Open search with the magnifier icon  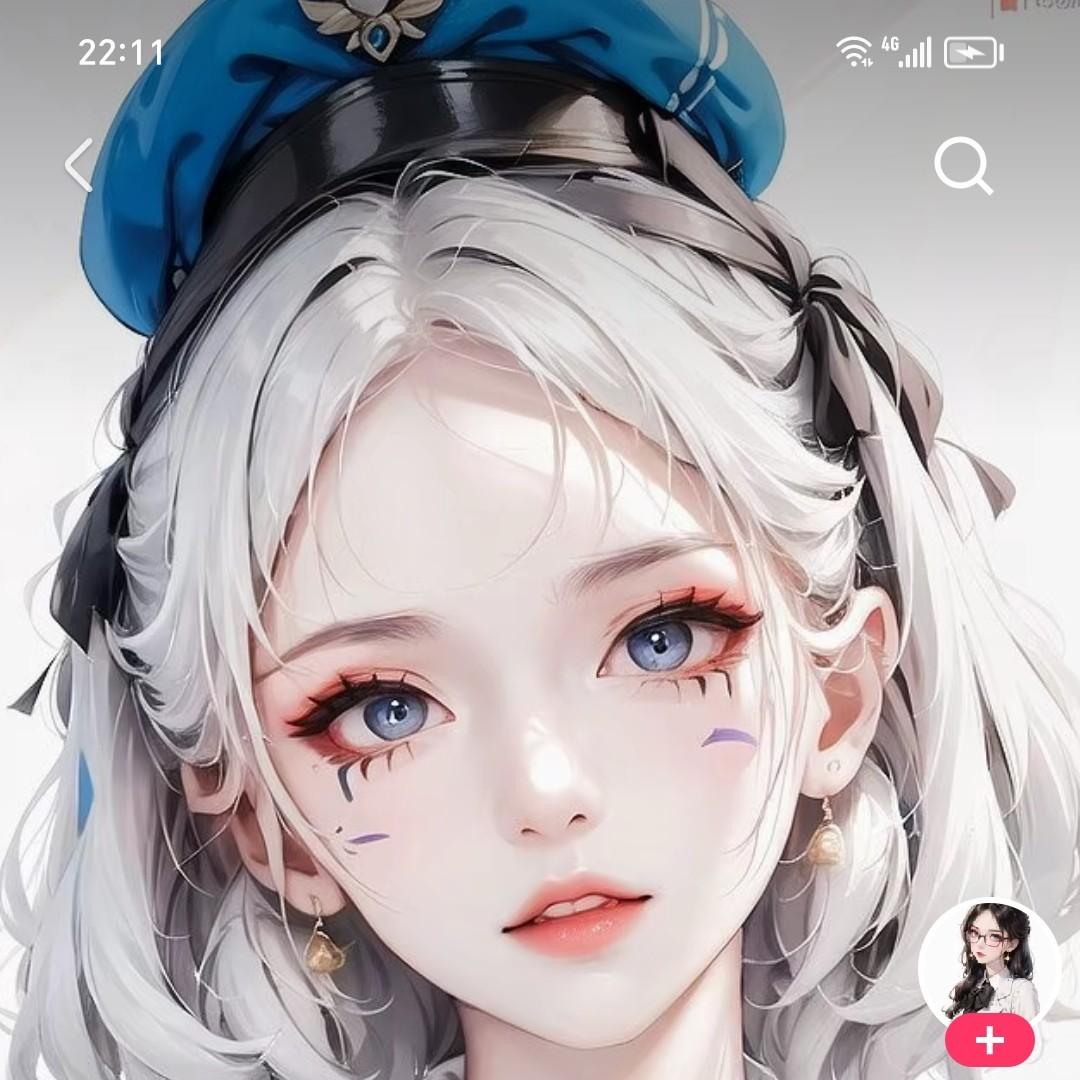point(963,166)
